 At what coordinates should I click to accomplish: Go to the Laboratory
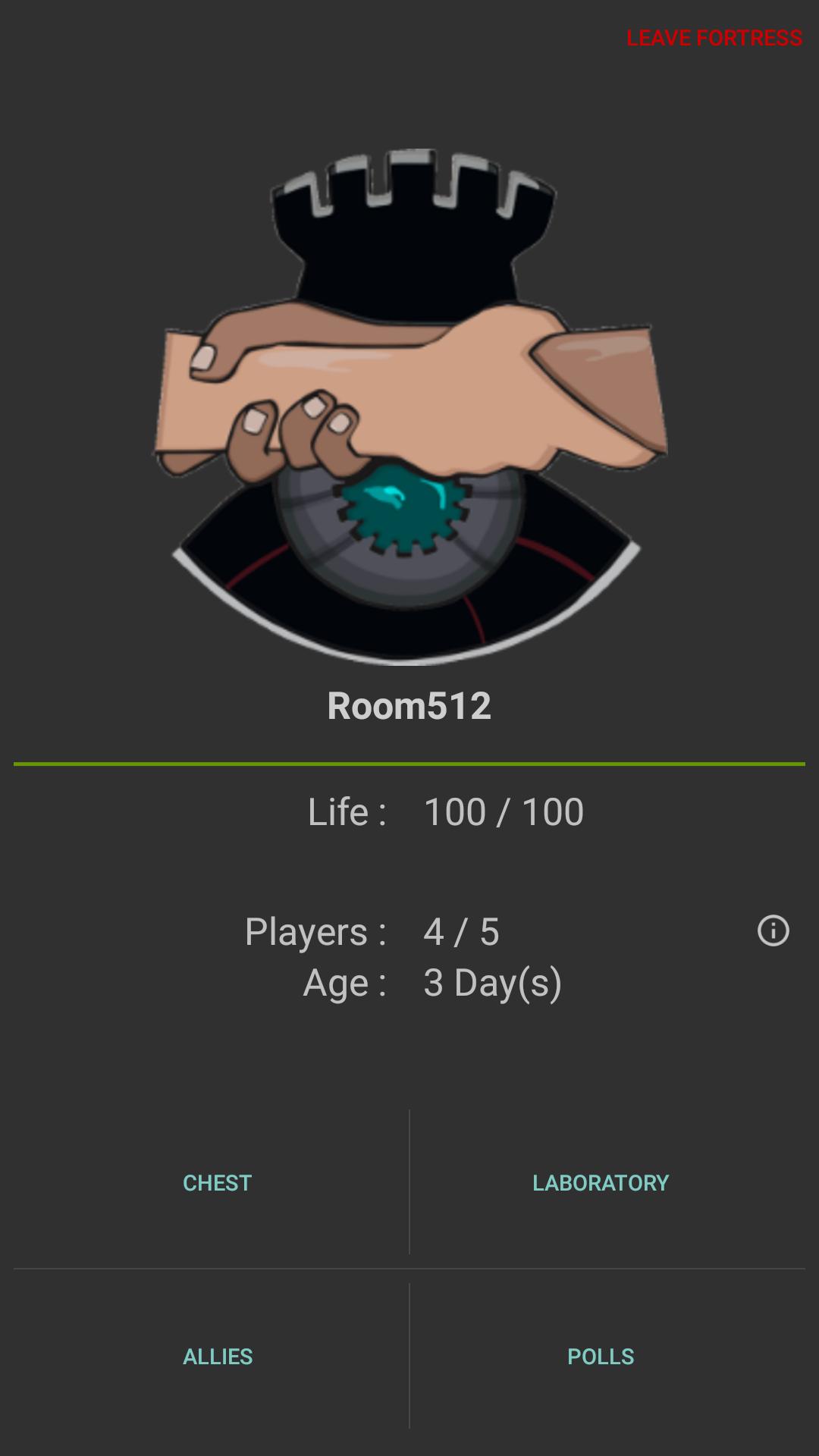(601, 1183)
